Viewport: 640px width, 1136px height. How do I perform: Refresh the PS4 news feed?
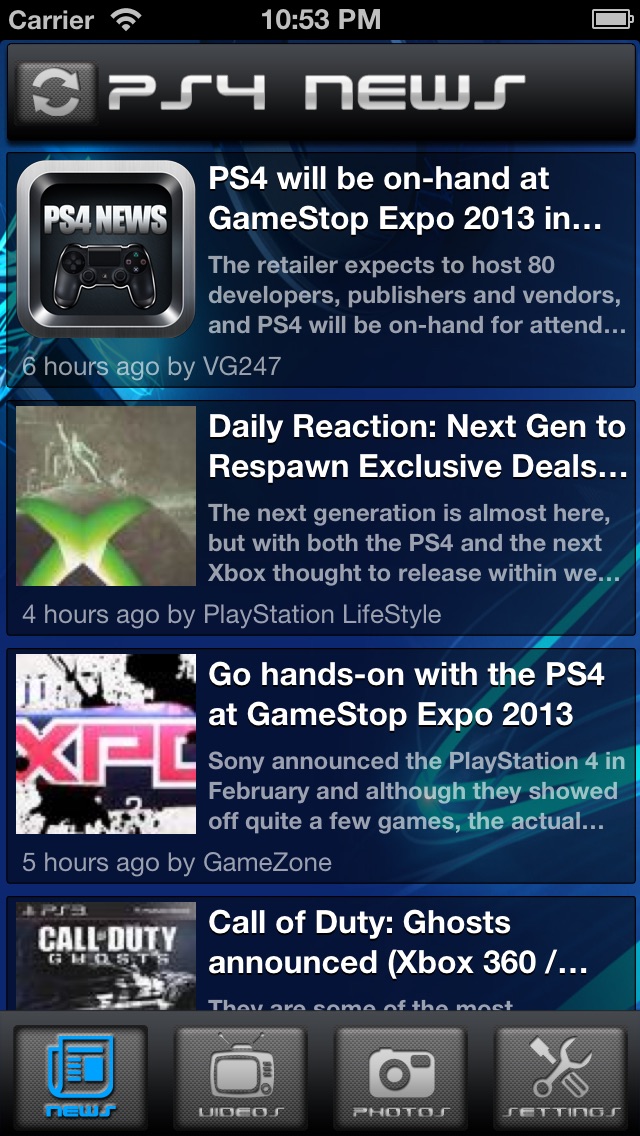pyautogui.click(x=56, y=92)
